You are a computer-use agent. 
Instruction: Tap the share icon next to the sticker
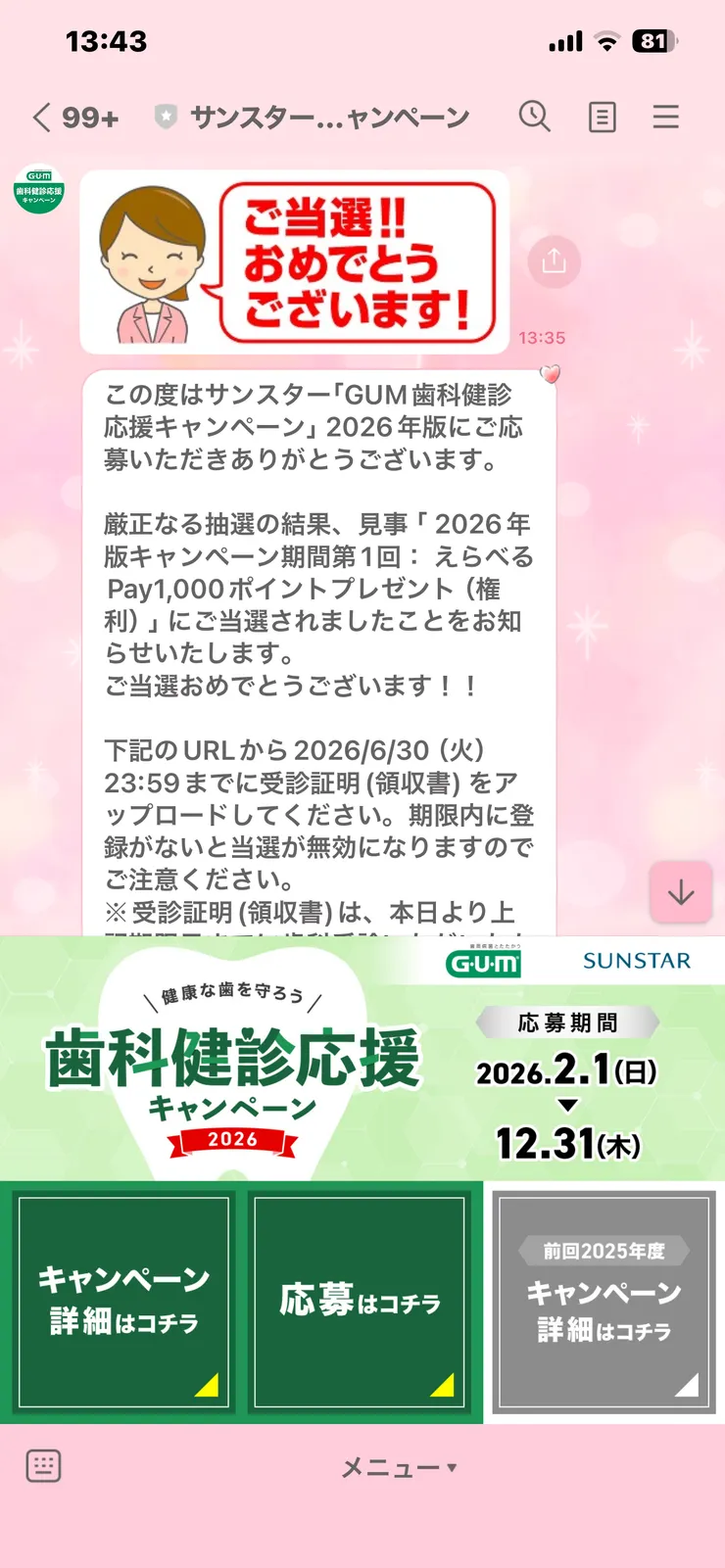pyautogui.click(x=553, y=262)
